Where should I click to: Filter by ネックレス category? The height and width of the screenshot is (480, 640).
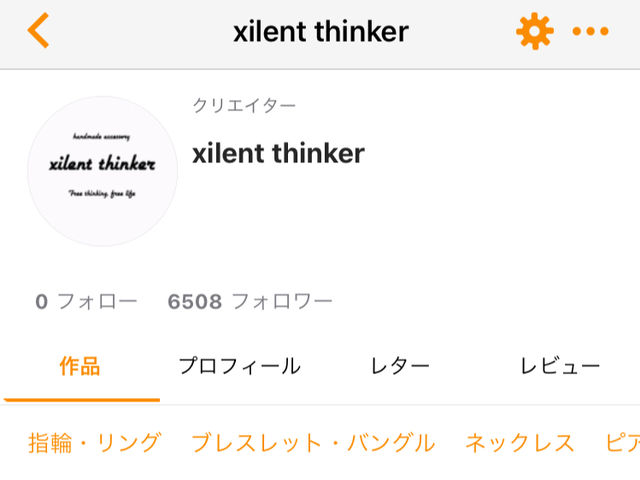pos(519,443)
